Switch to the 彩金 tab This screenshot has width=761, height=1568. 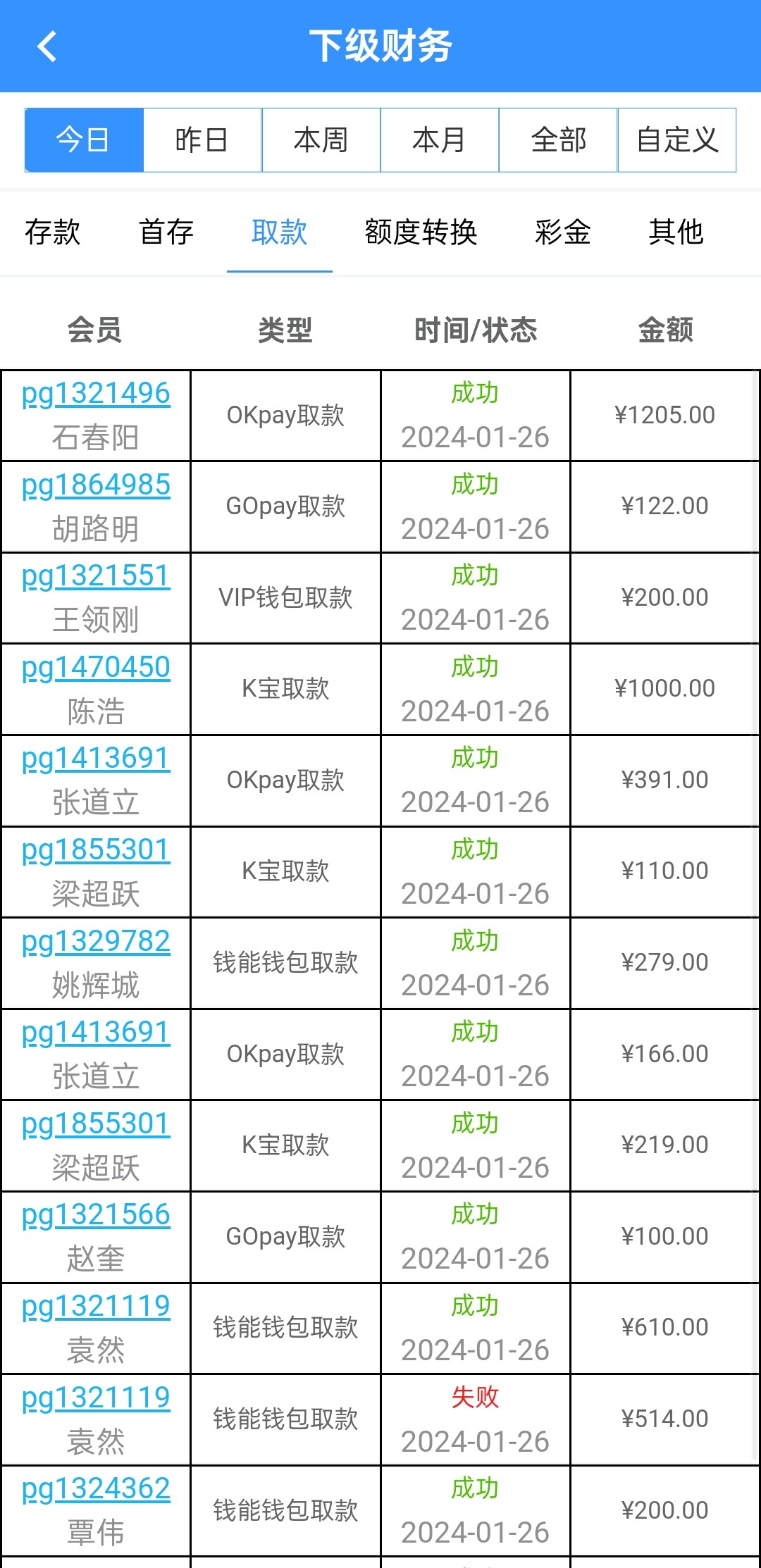[562, 232]
